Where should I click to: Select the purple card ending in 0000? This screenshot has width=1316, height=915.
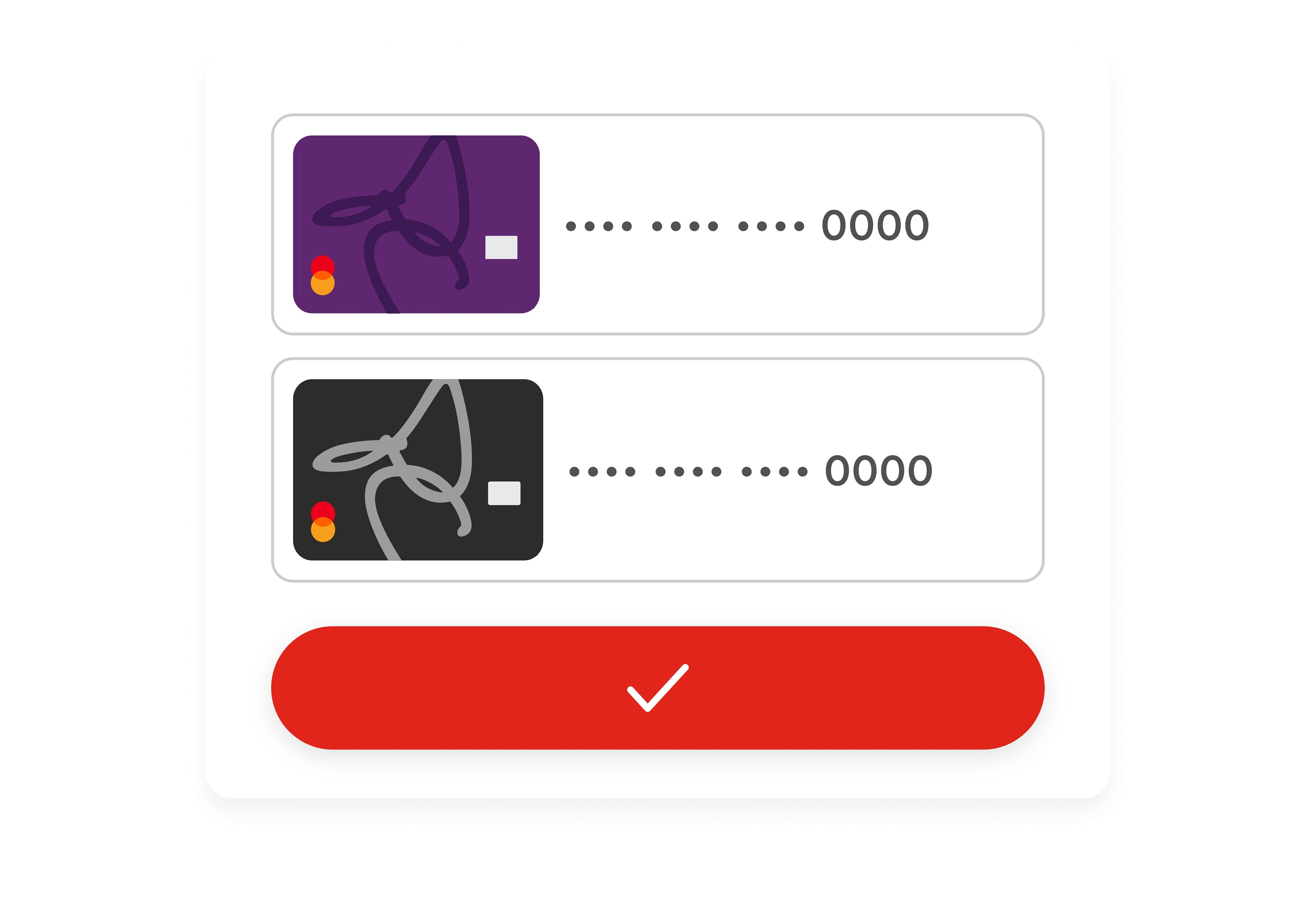pos(657,224)
